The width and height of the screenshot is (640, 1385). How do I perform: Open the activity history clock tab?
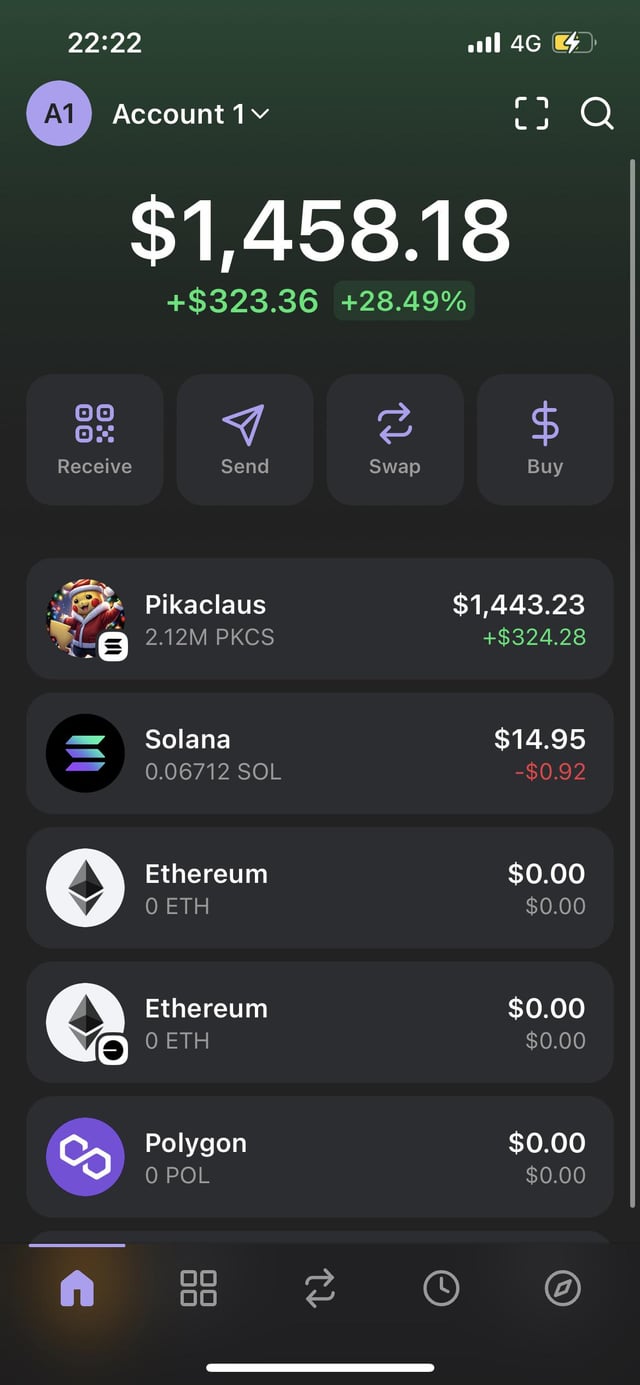point(441,1288)
